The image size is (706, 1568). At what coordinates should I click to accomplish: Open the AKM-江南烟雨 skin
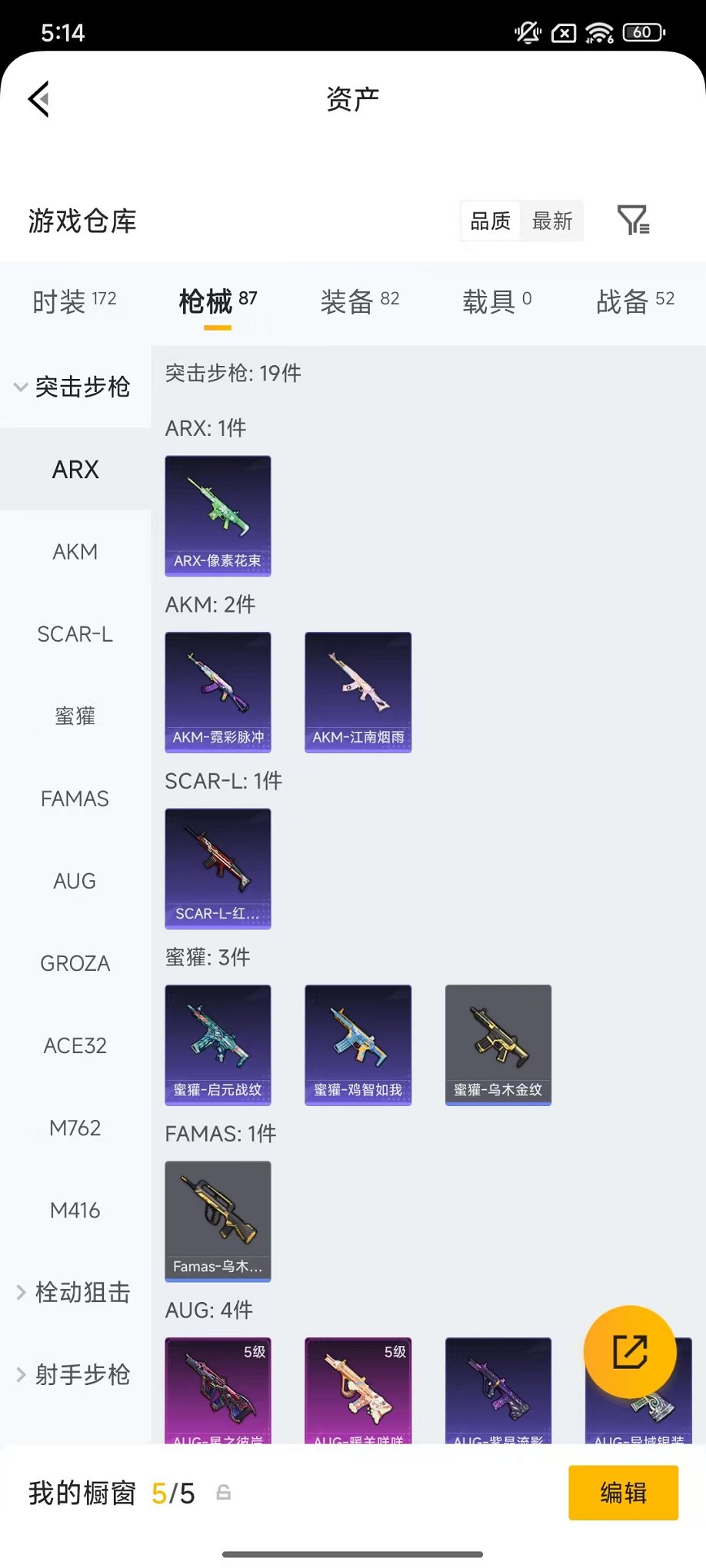coord(358,692)
